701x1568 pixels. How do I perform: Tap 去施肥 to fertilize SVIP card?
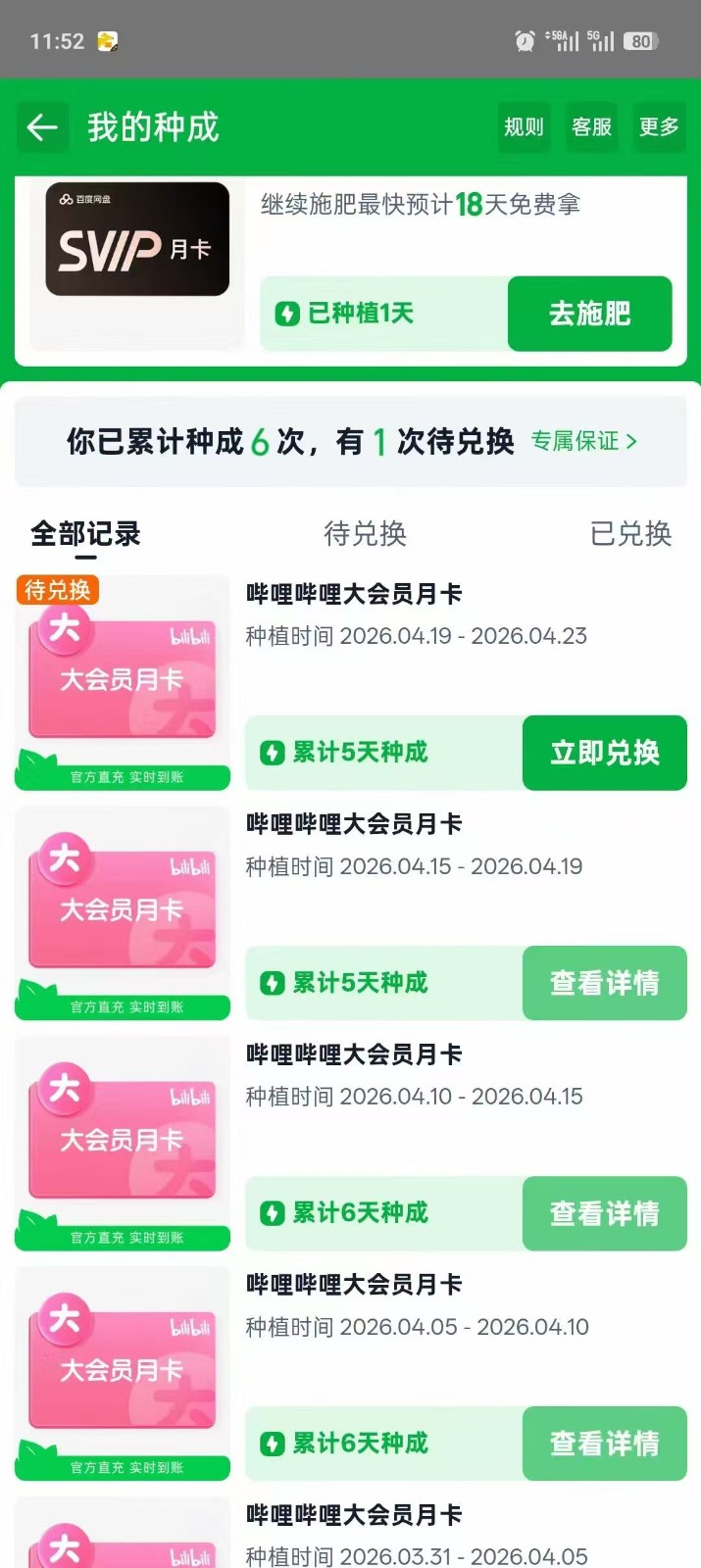(589, 314)
